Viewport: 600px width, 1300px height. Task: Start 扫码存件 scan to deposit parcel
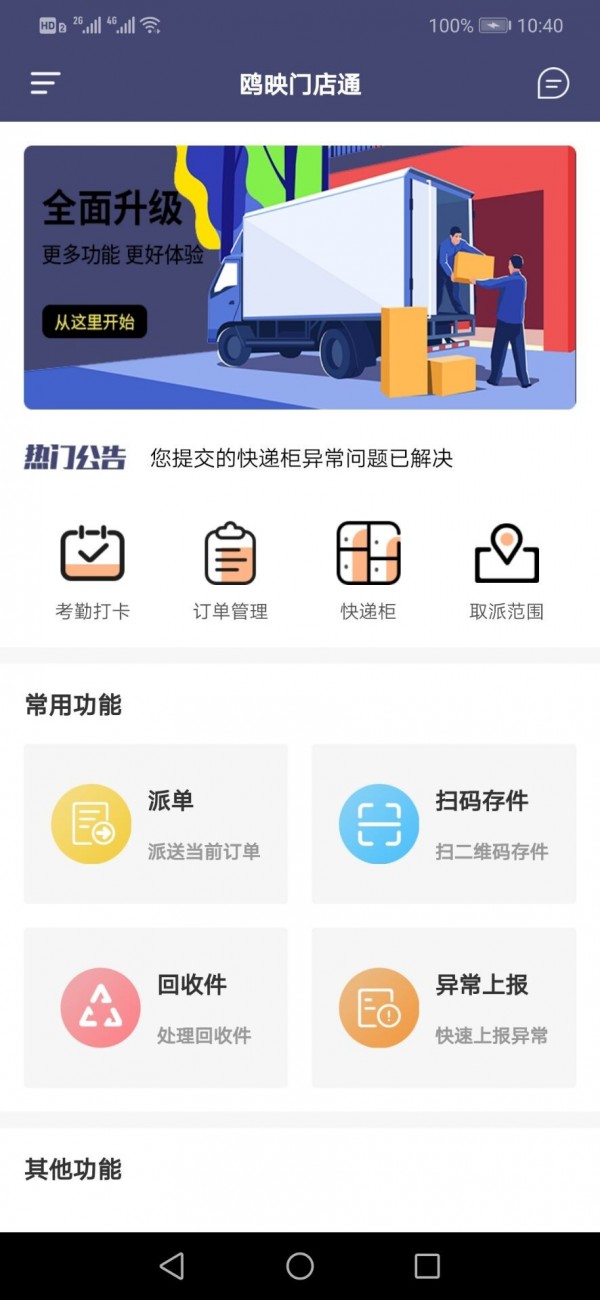pyautogui.click(x=444, y=824)
